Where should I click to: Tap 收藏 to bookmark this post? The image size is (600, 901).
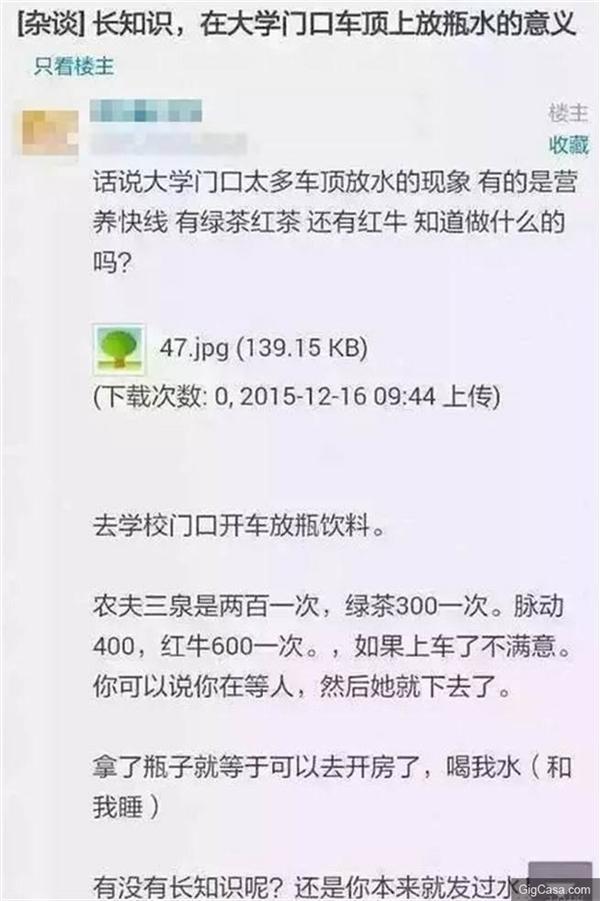click(568, 144)
